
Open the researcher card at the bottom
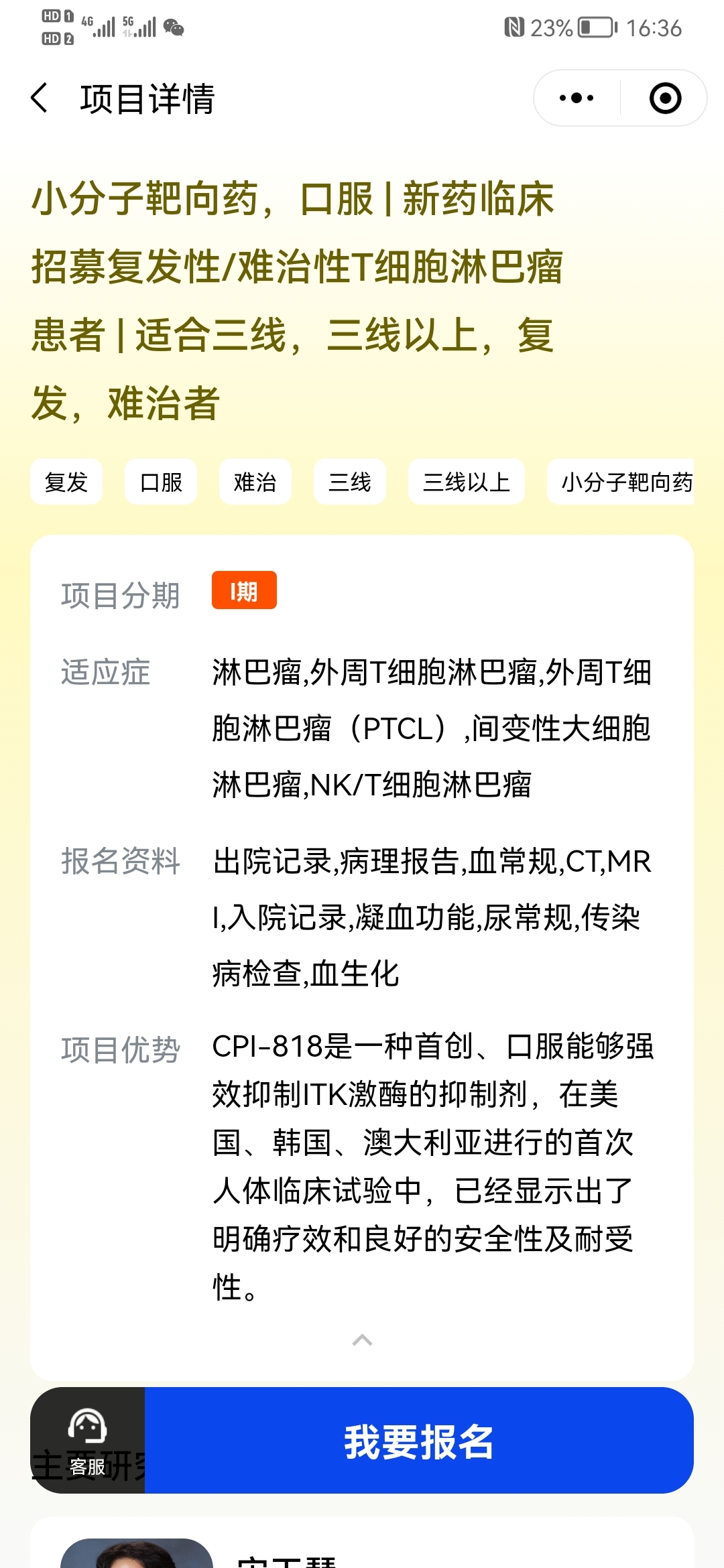362,1543
